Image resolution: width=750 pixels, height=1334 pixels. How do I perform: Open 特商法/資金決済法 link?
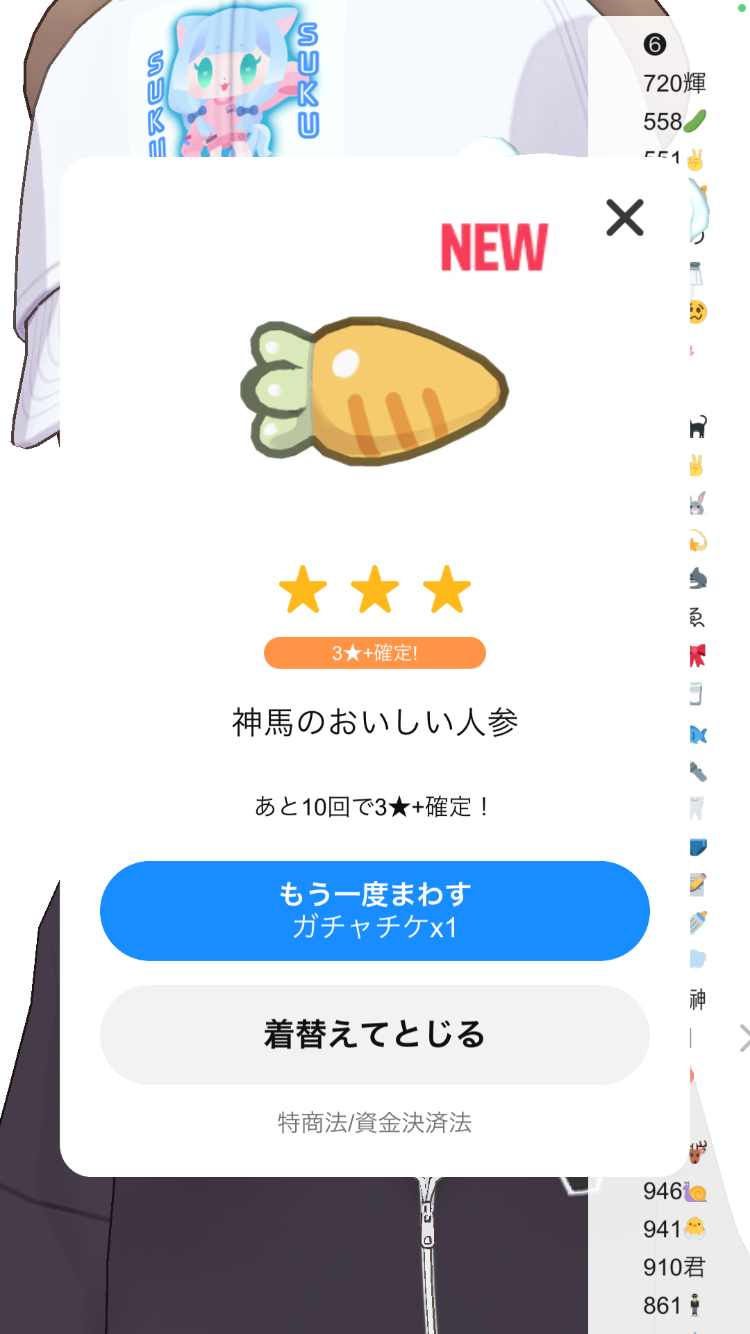tap(374, 1122)
